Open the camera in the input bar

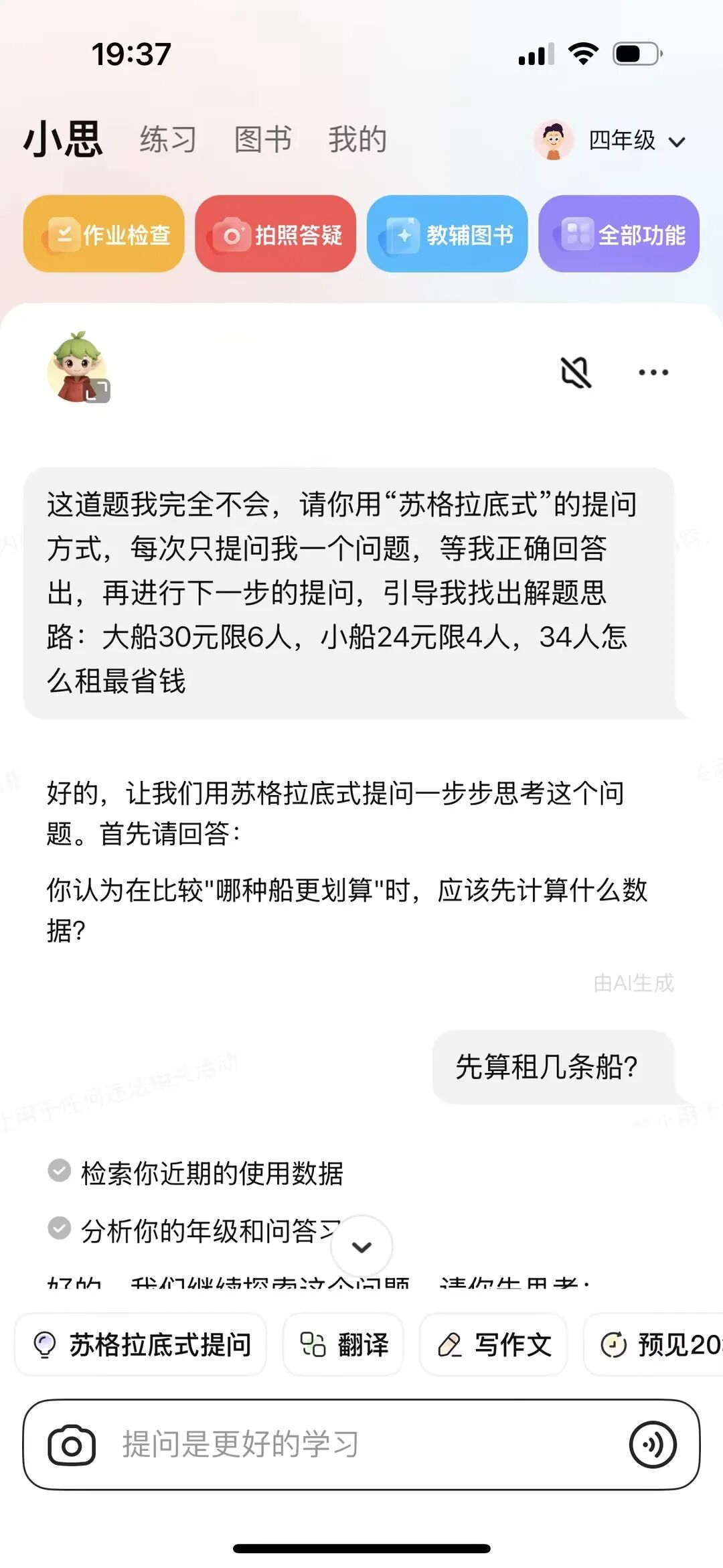point(72,1445)
